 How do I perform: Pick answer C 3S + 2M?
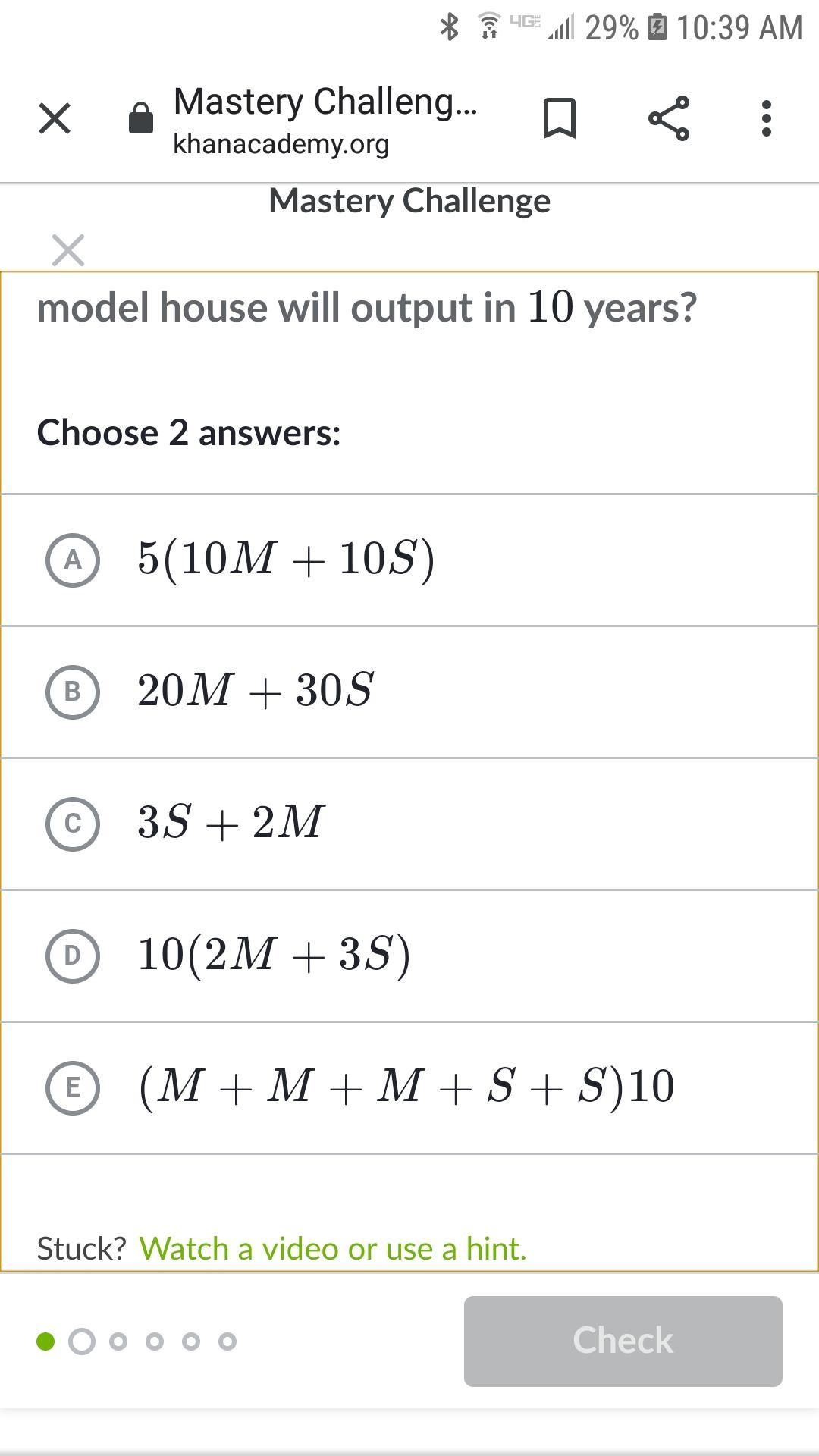pos(73,824)
